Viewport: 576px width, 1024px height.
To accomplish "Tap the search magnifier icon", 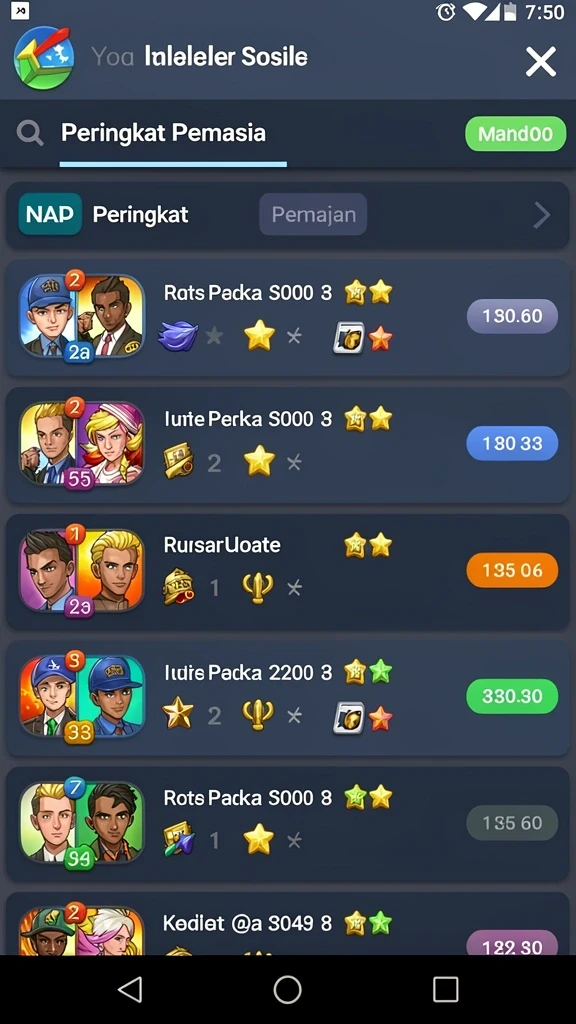I will (30, 134).
